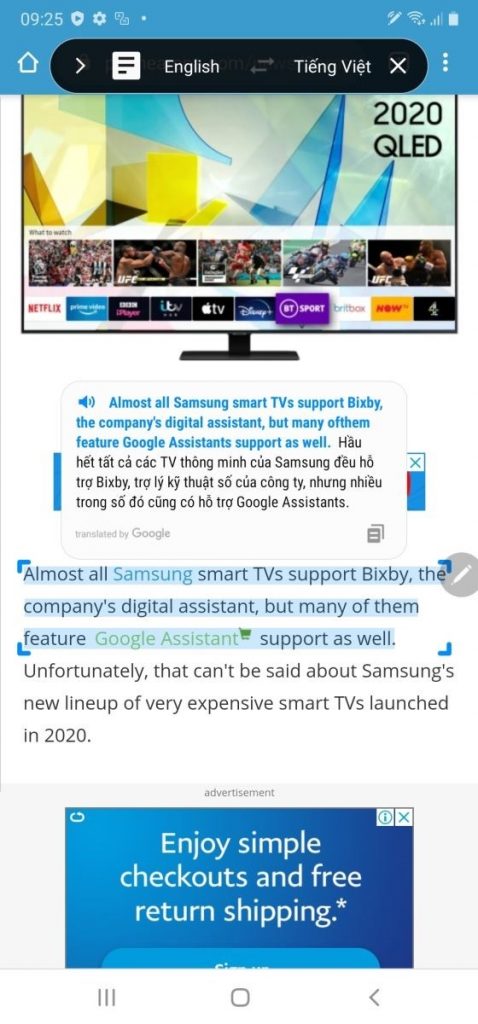
Task: Go back with the system back button
Action: point(374,997)
